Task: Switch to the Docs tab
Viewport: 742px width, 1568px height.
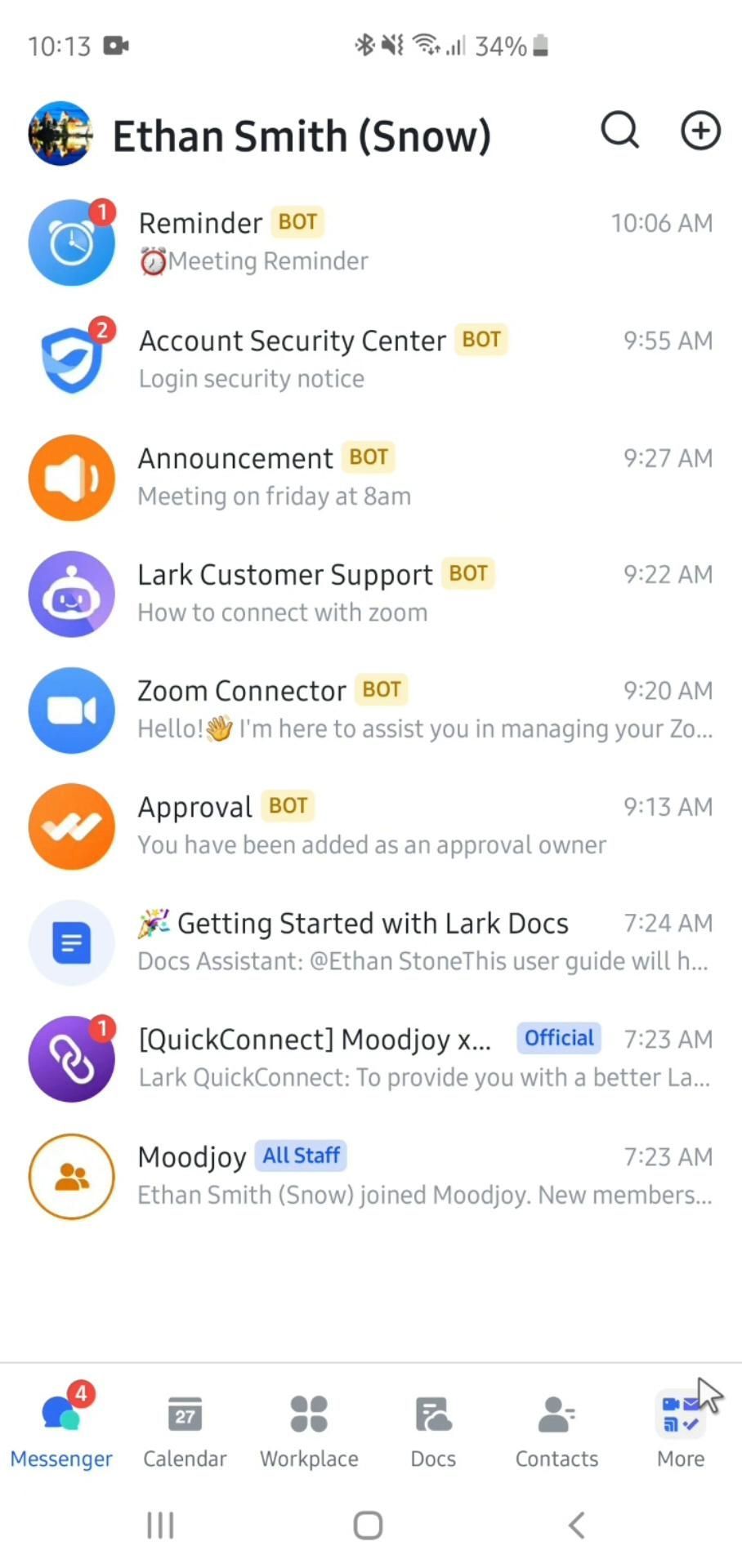Action: point(433,1429)
